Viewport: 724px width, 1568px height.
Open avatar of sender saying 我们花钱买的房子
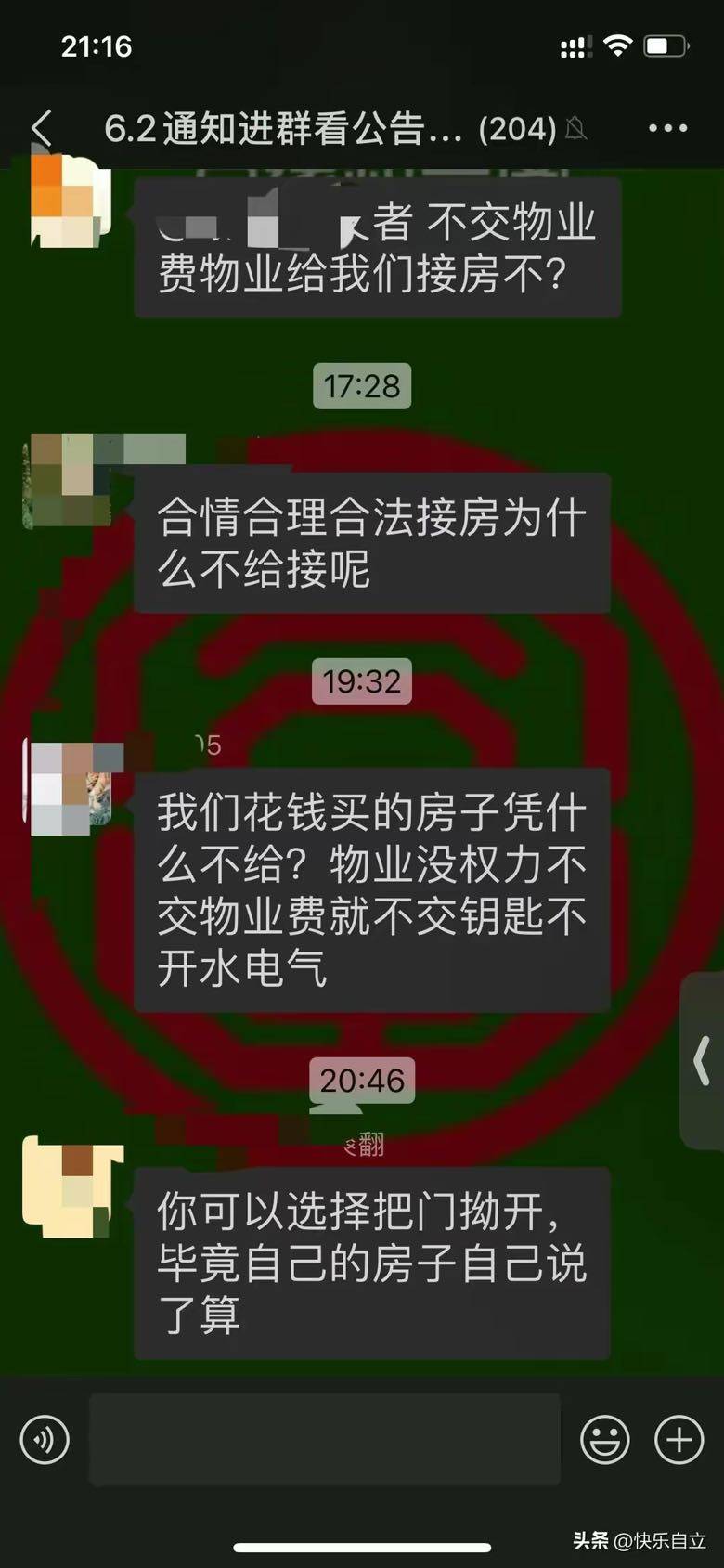pyautogui.click(x=70, y=788)
